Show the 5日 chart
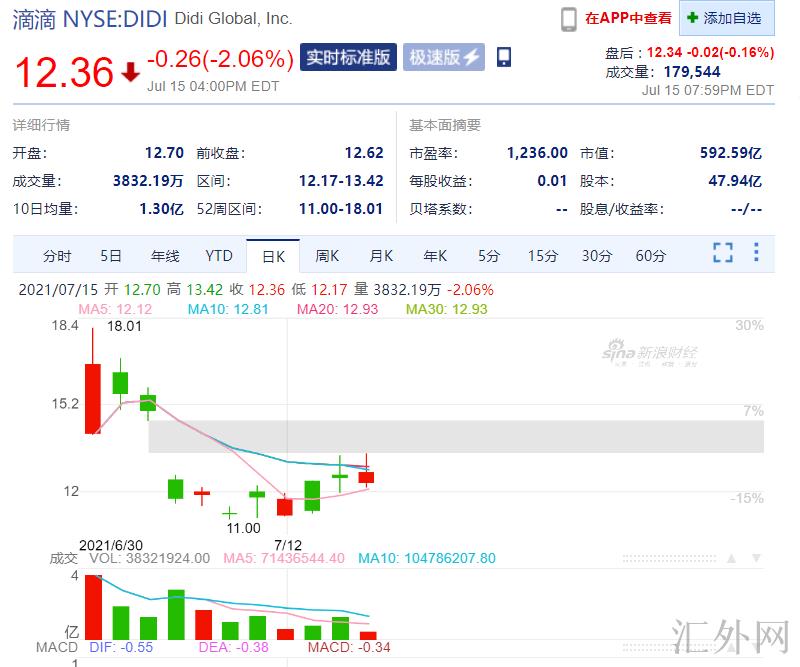This screenshot has height=667, width=800. 111,256
